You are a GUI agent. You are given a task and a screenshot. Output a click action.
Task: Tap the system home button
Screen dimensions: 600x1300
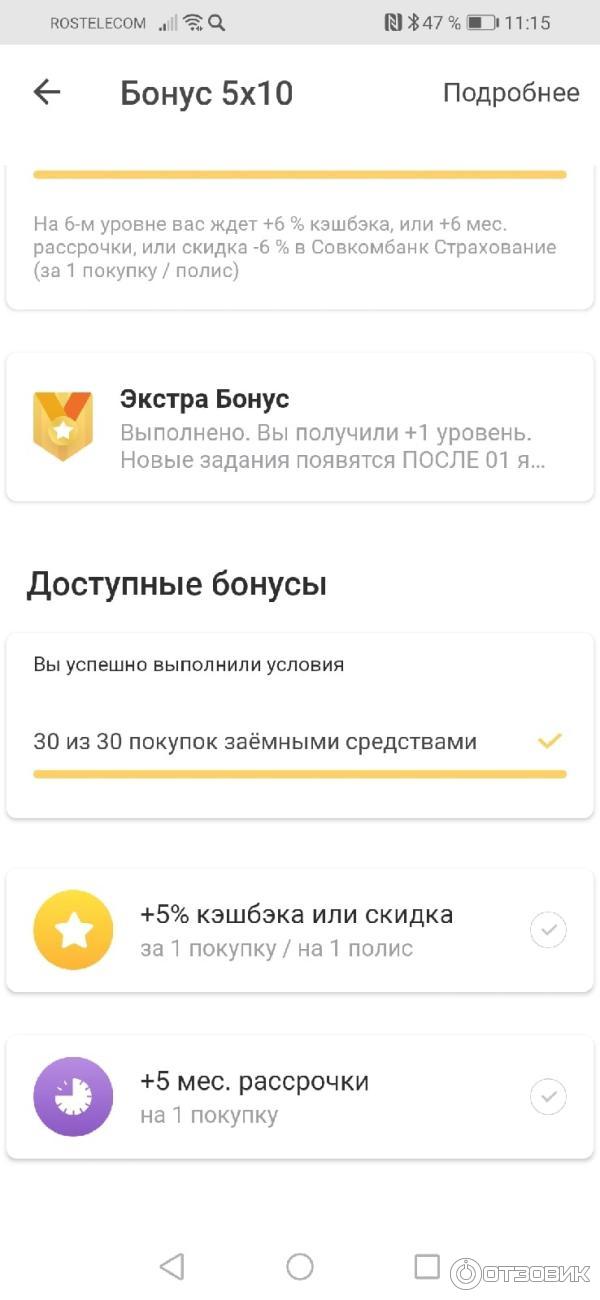click(300, 1267)
